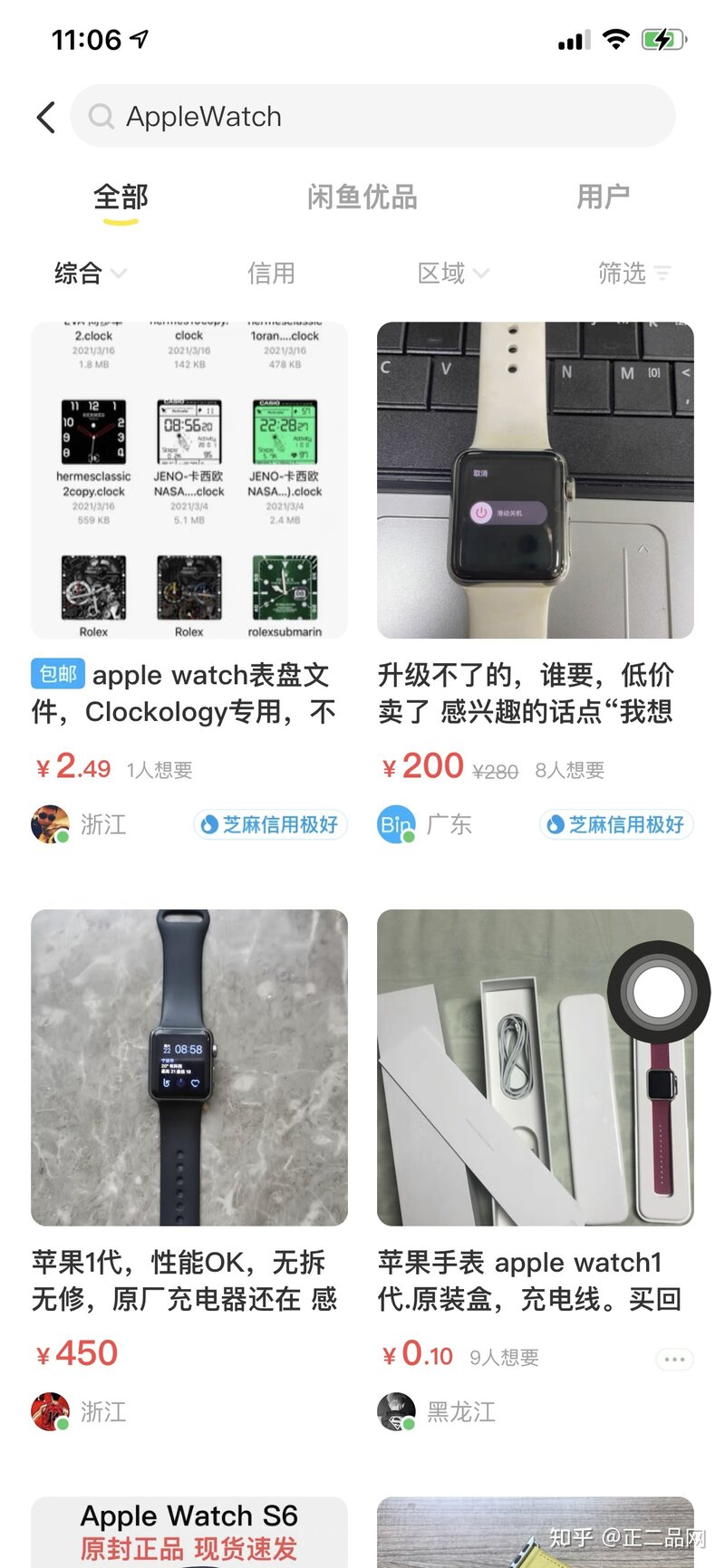Open the 筛选 filter options

[633, 273]
